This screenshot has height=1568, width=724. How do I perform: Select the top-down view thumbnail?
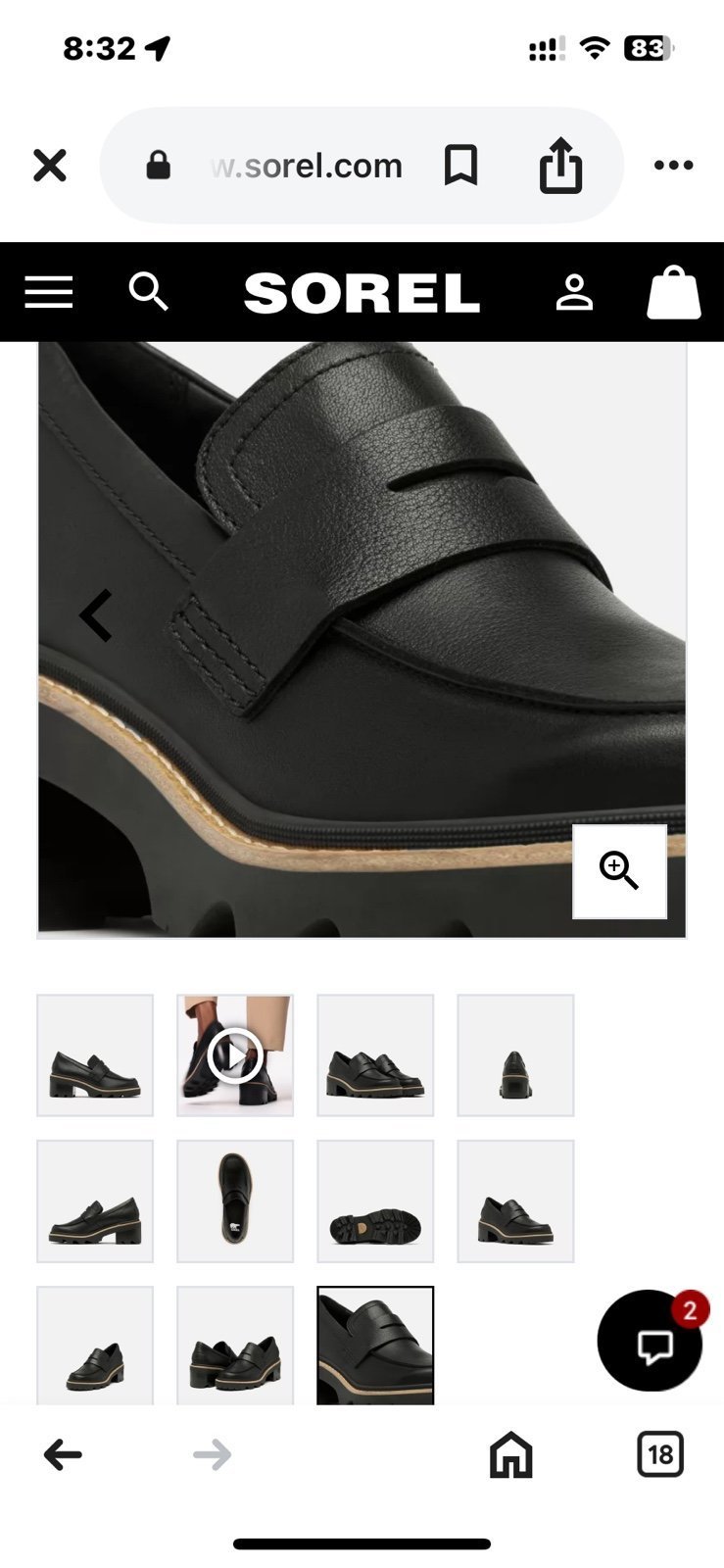235,1201
